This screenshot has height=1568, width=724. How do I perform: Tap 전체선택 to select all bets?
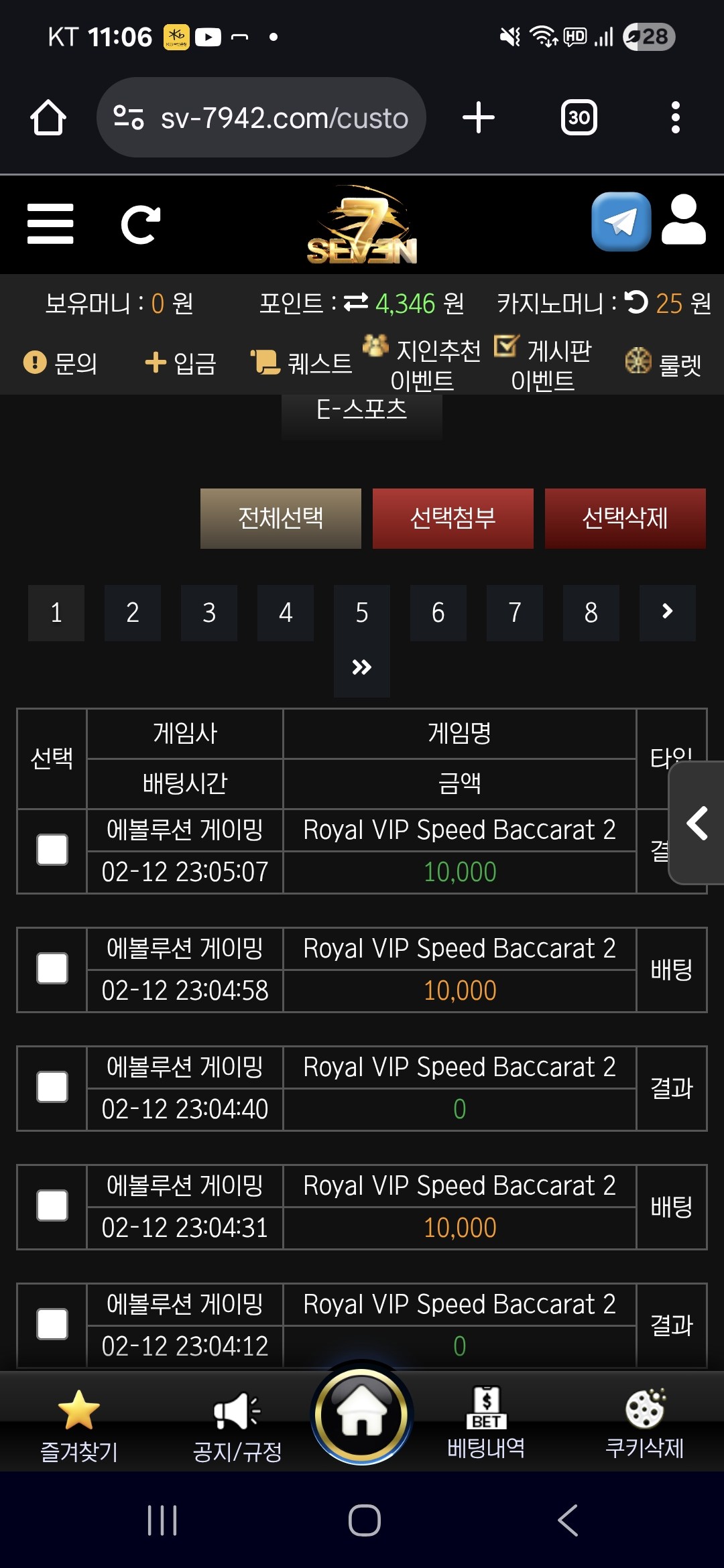tap(281, 519)
